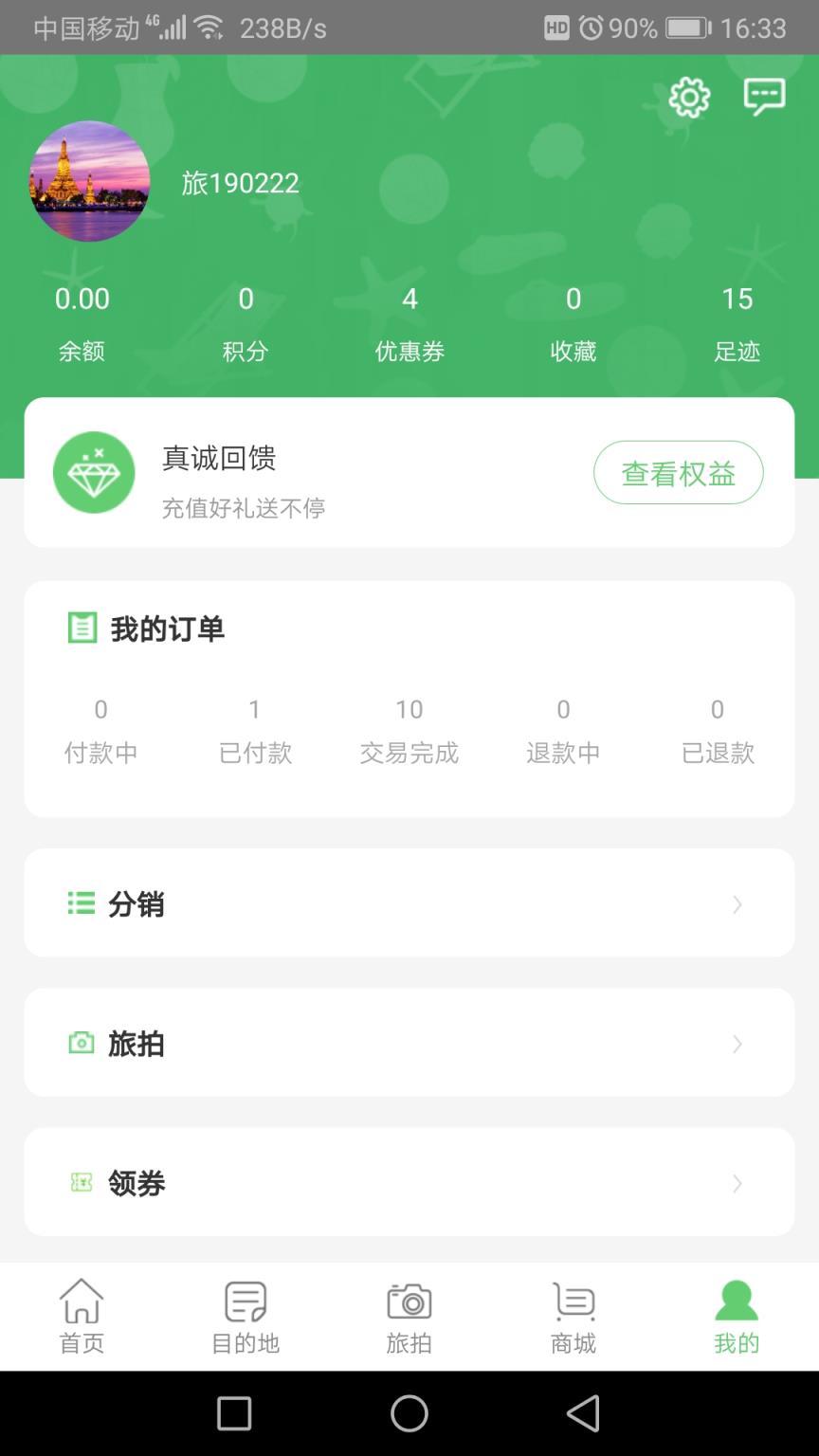
Task: Open the 商城 shopping cart icon
Action: click(573, 1302)
